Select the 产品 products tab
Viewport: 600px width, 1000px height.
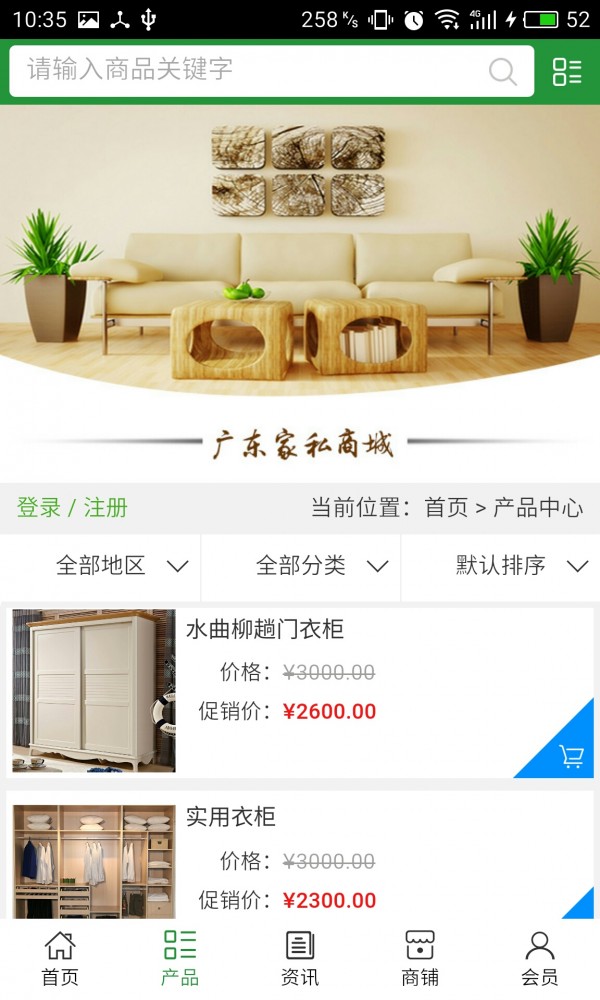[x=180, y=958]
